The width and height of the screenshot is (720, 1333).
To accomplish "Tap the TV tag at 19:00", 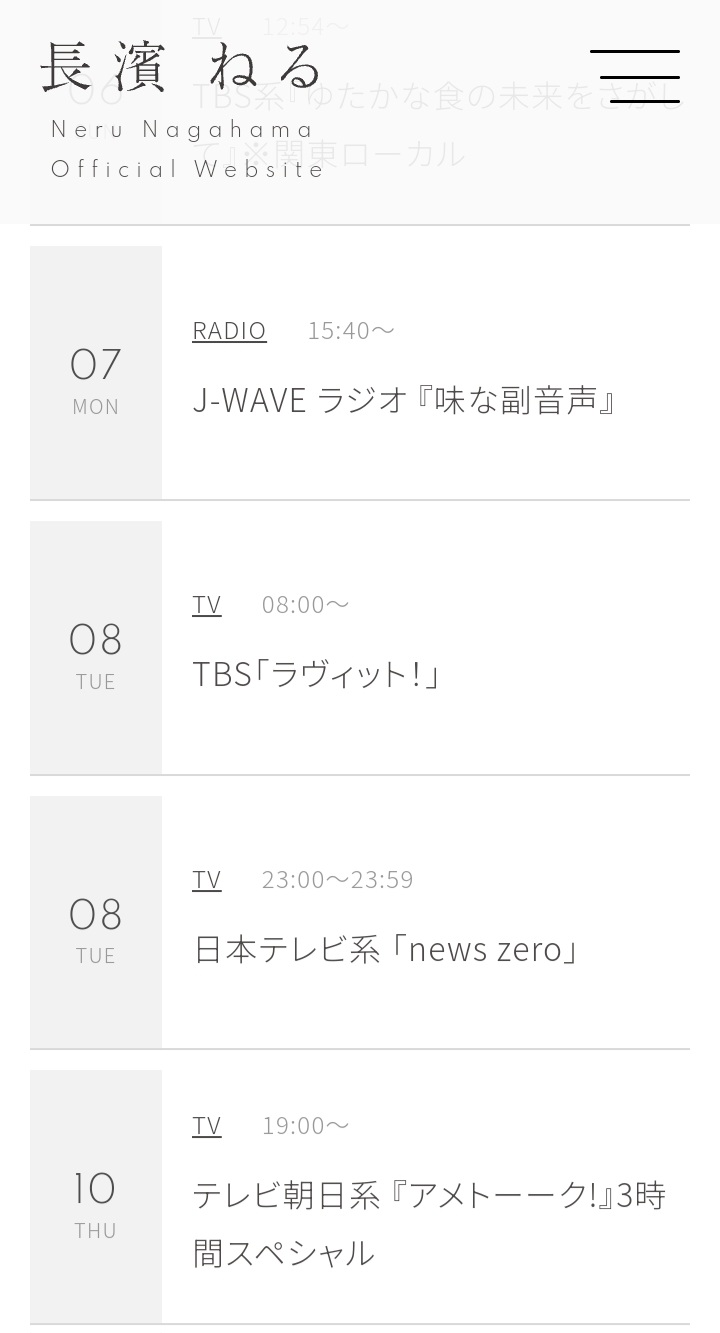I will coord(207,1125).
